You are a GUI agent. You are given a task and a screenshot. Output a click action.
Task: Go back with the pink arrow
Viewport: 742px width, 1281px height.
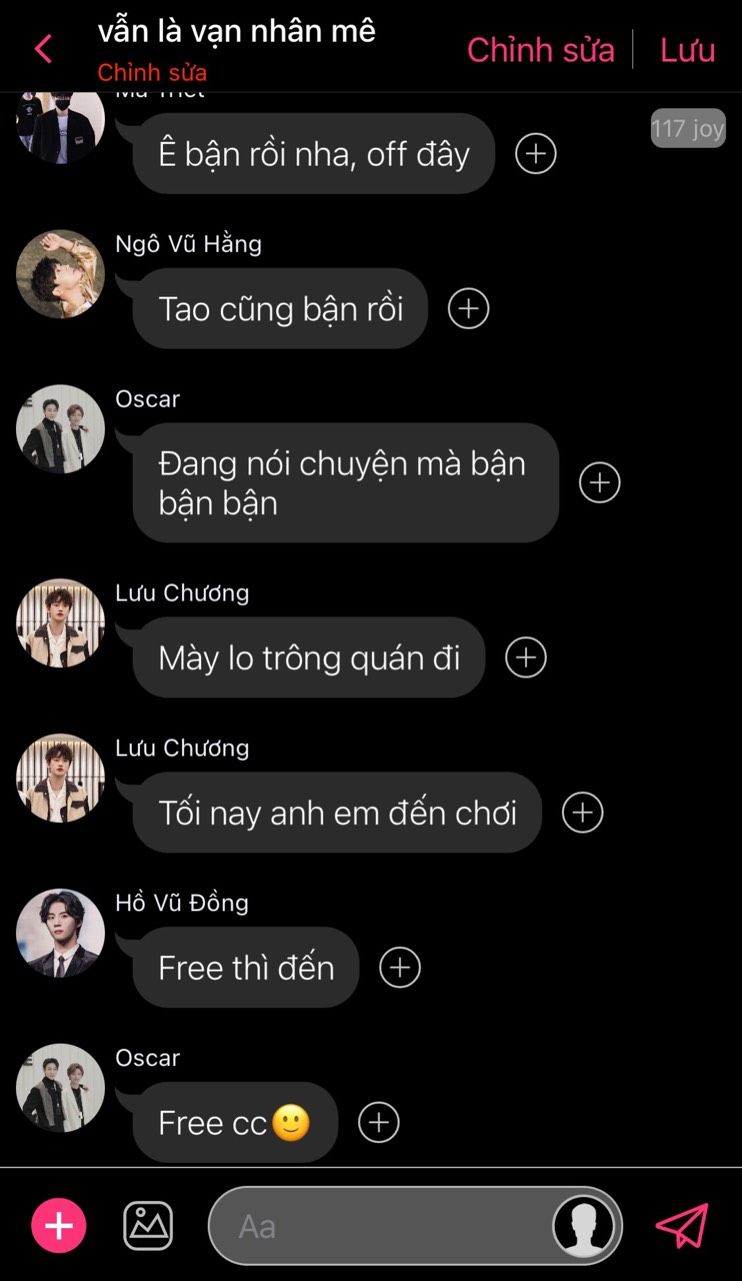[43, 48]
